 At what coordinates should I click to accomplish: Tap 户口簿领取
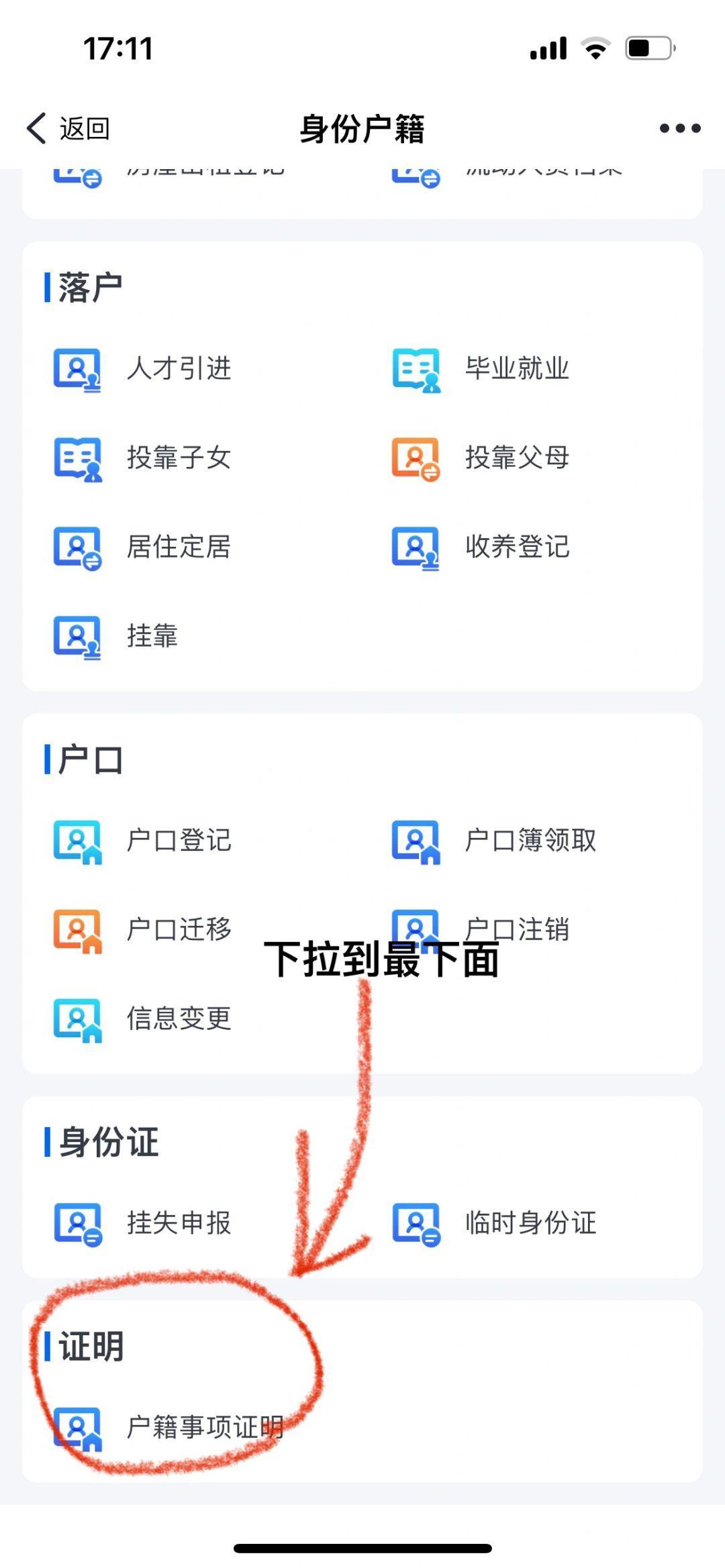tap(495, 841)
